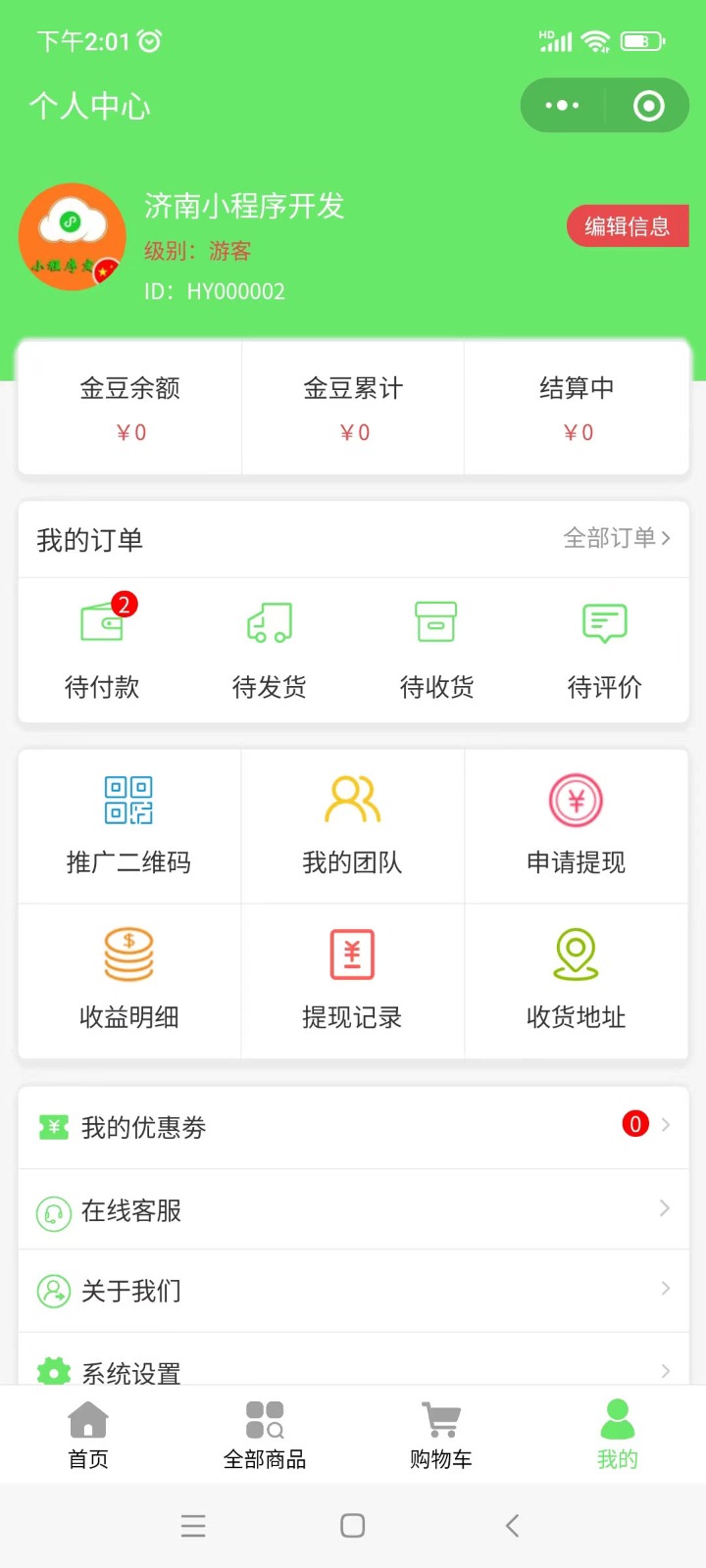Switch to the 首页 tab
Image resolution: width=706 pixels, height=1568 pixels.
(88, 1435)
